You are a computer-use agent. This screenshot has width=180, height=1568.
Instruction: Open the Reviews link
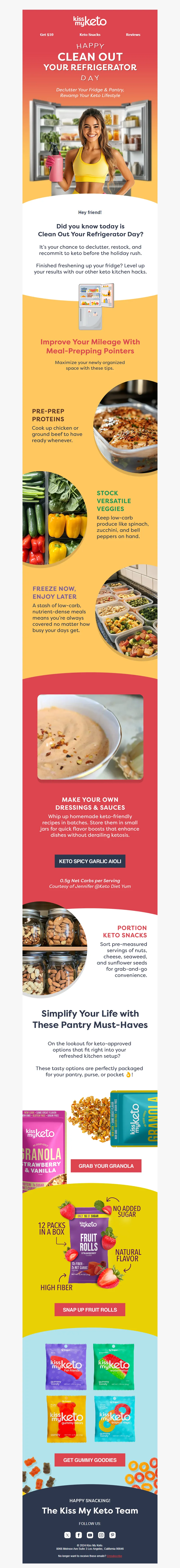(x=133, y=35)
